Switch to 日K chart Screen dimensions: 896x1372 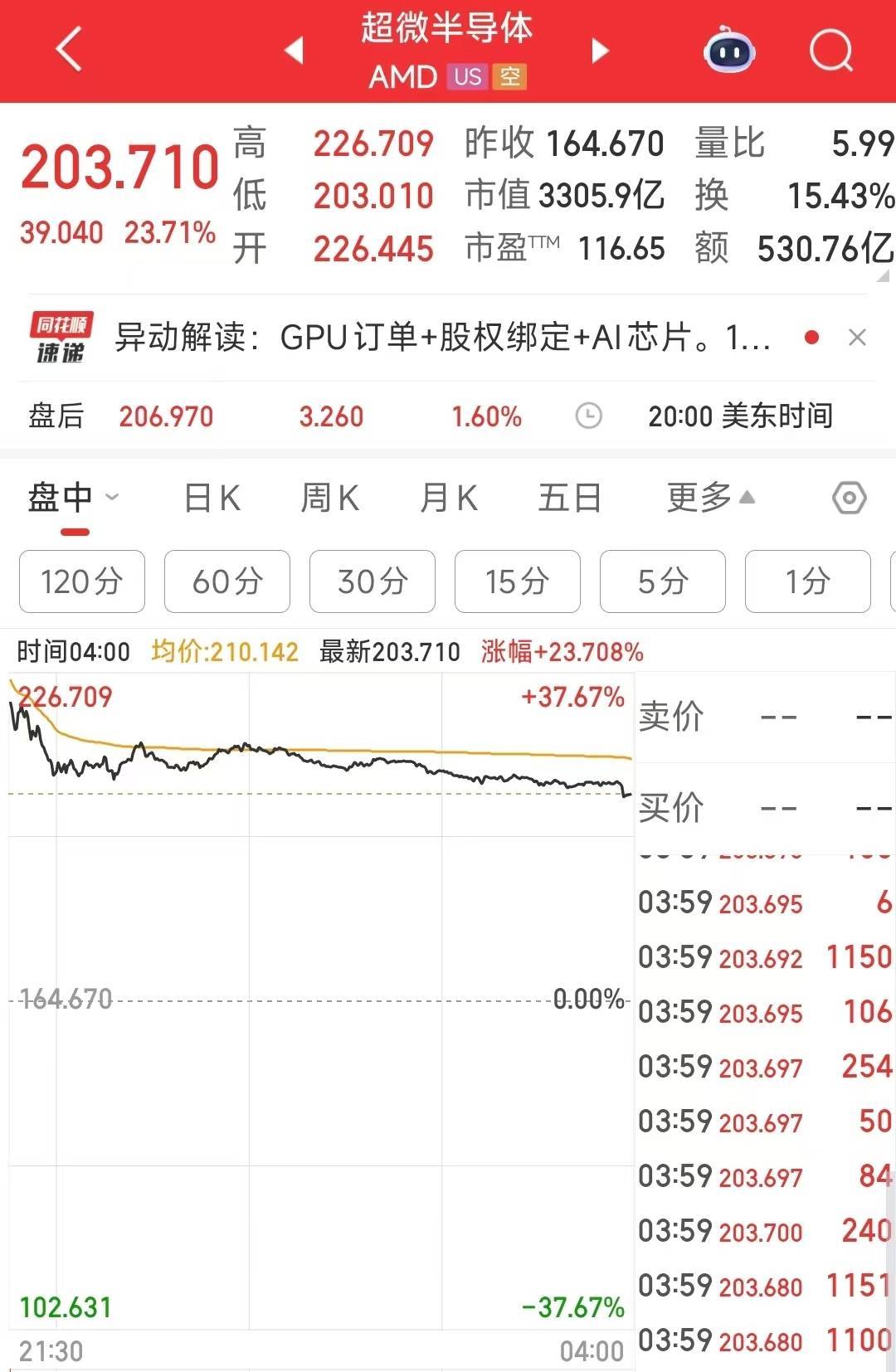212,498
